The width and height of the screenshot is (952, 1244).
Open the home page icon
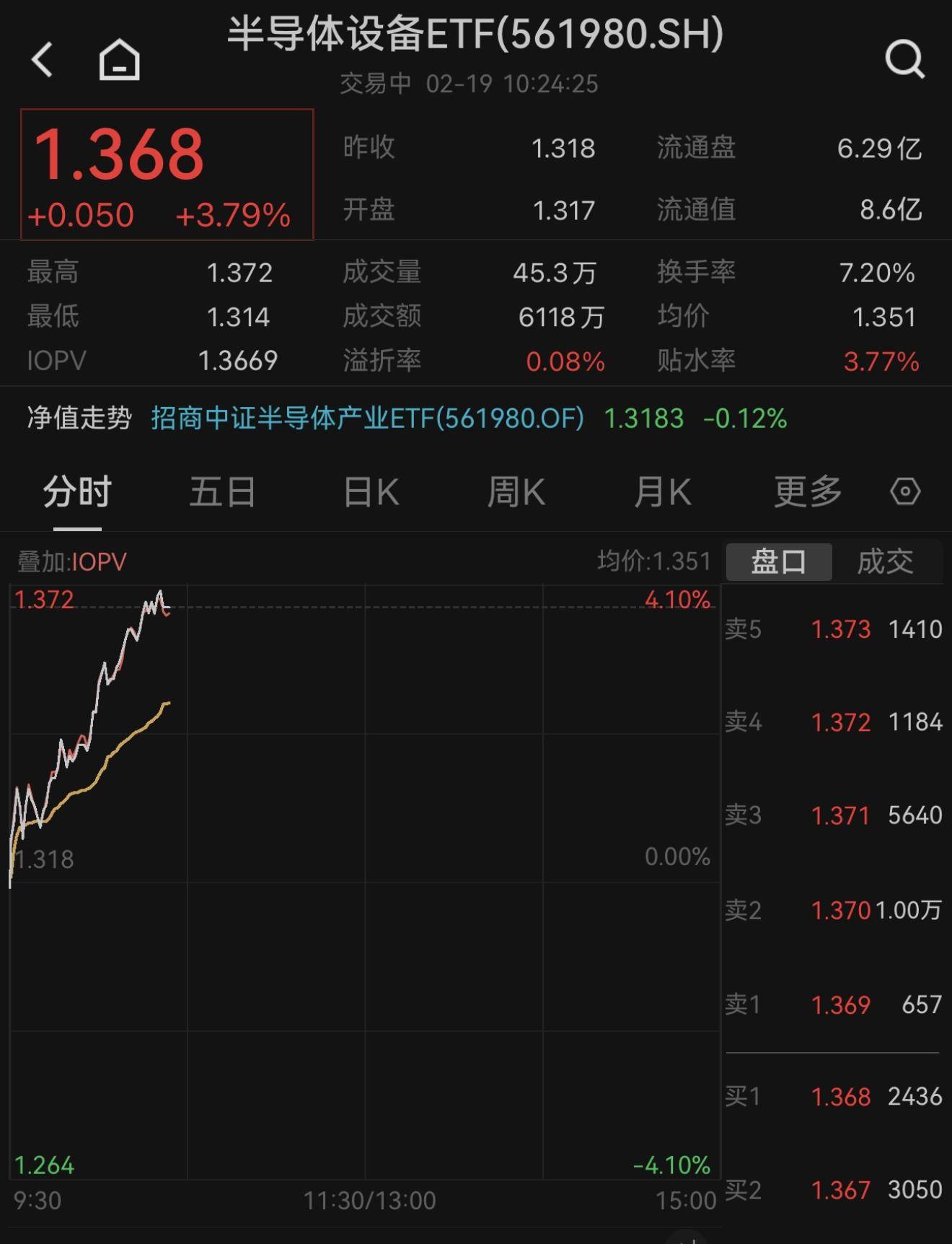pyautogui.click(x=119, y=59)
